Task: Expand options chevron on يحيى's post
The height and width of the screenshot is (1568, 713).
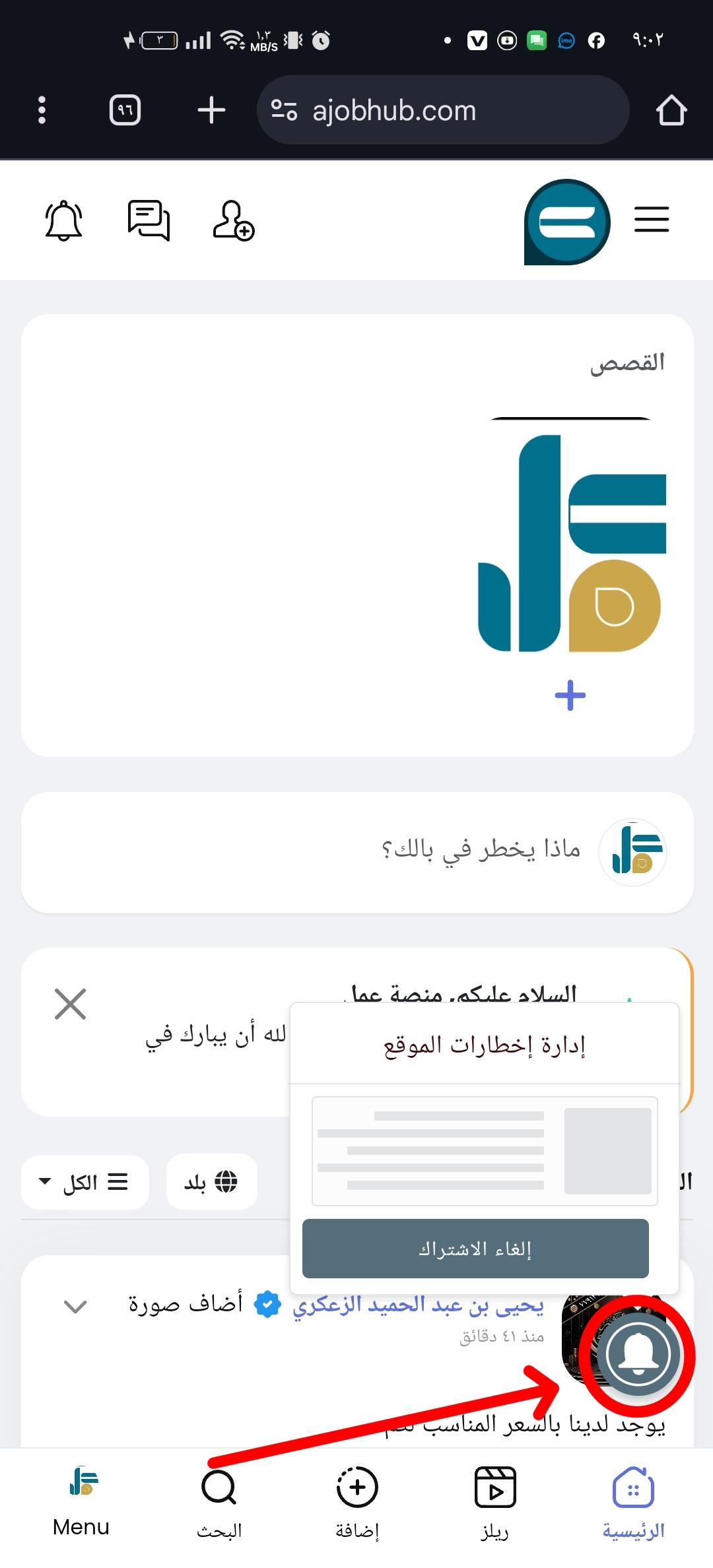Action: coord(75,1306)
